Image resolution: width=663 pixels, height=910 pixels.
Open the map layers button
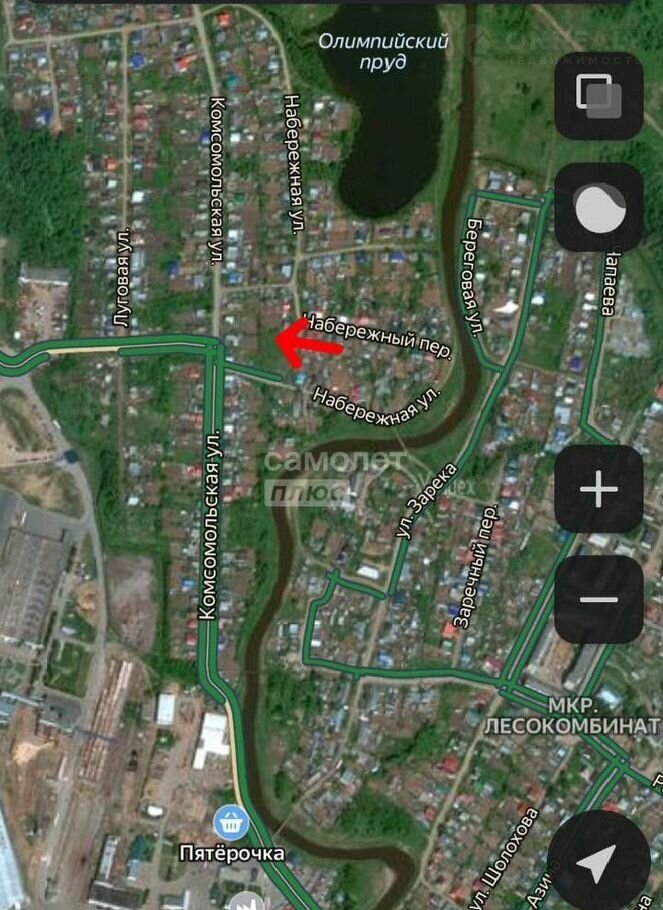(x=598, y=96)
